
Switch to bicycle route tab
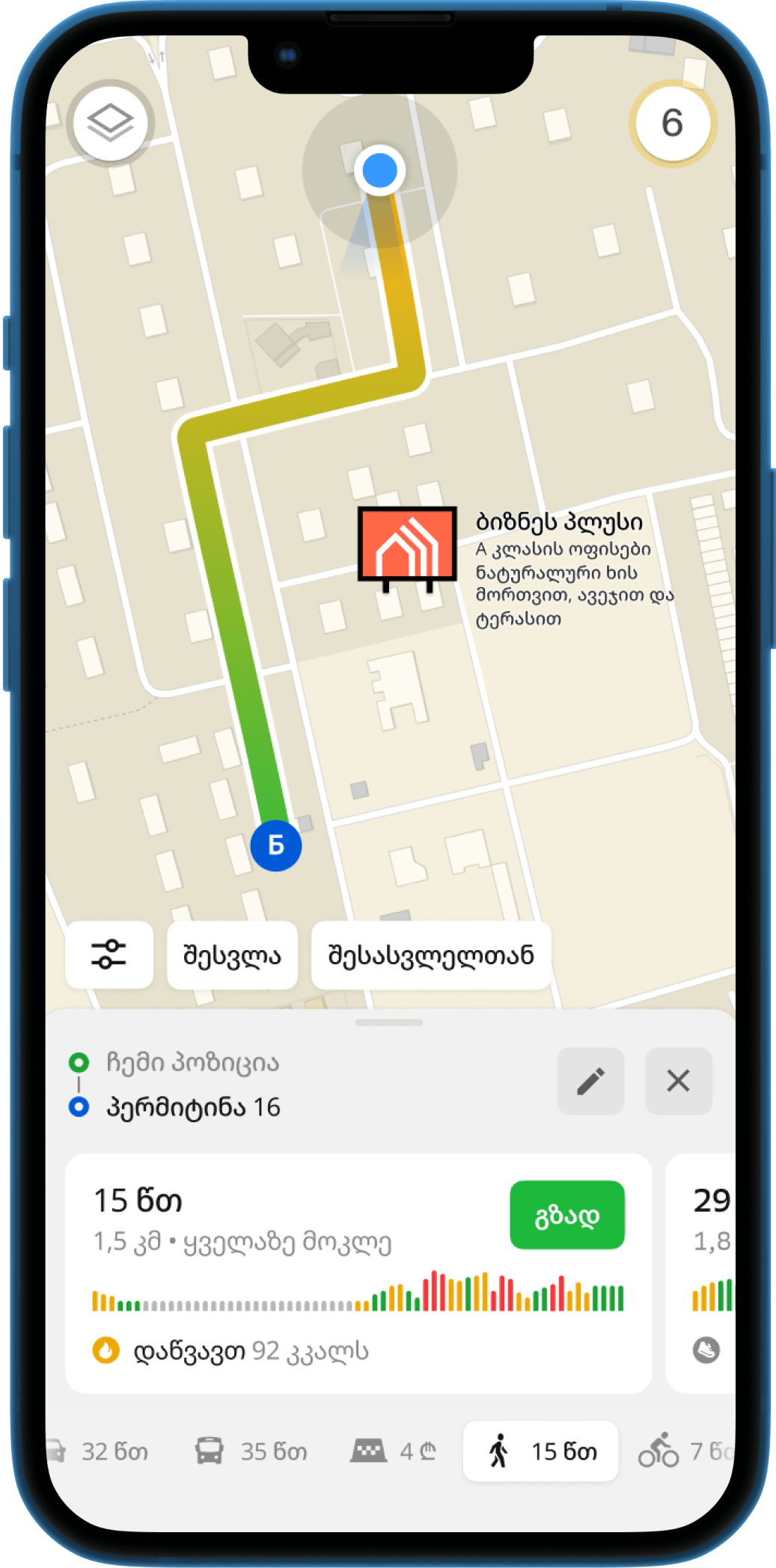point(682,1451)
